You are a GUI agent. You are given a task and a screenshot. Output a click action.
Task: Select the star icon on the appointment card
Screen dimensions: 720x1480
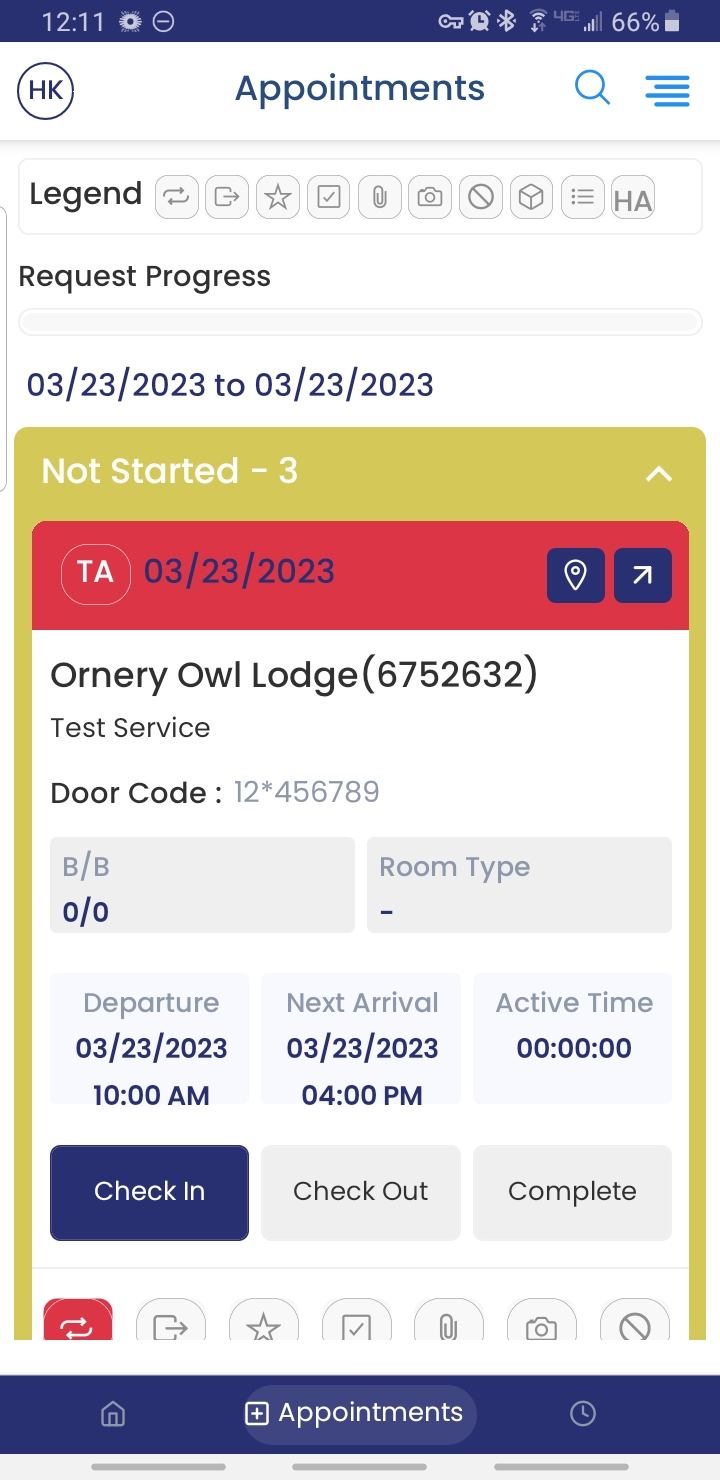[264, 1325]
